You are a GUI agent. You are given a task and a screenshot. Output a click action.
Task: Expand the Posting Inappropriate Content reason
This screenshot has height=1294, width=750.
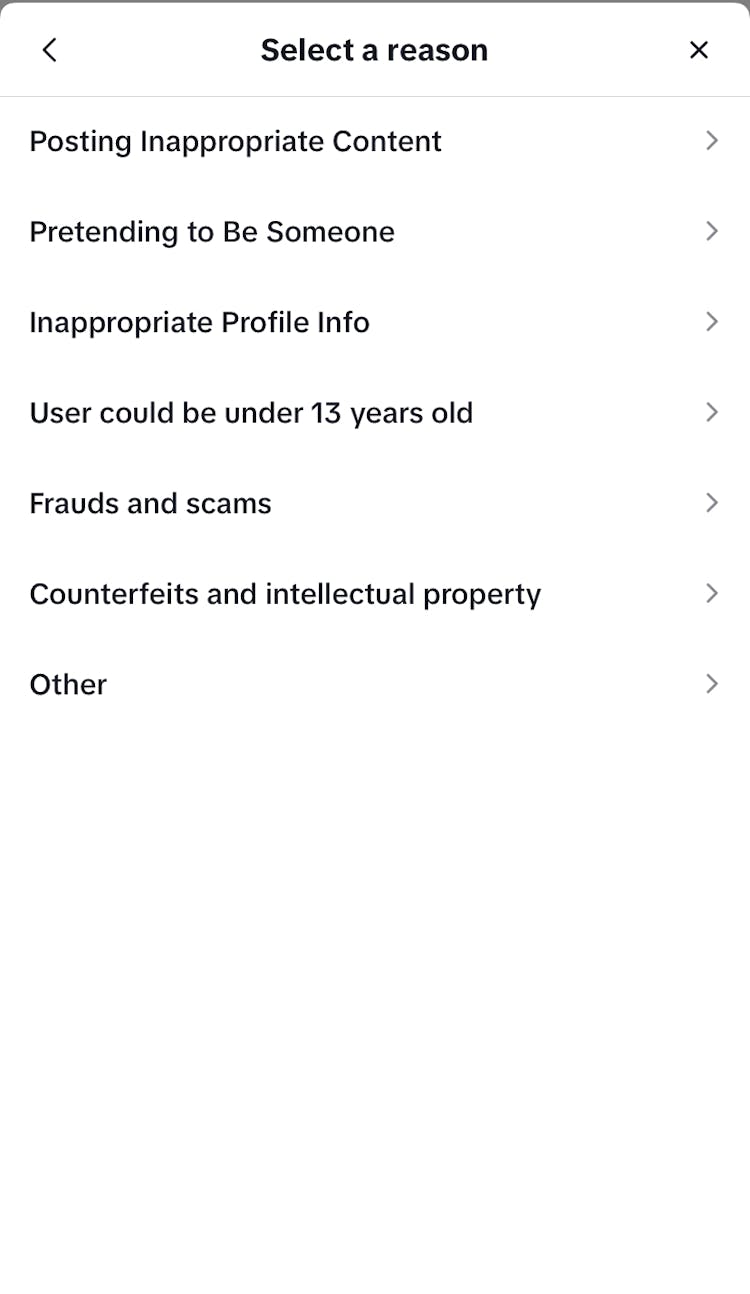click(235, 141)
